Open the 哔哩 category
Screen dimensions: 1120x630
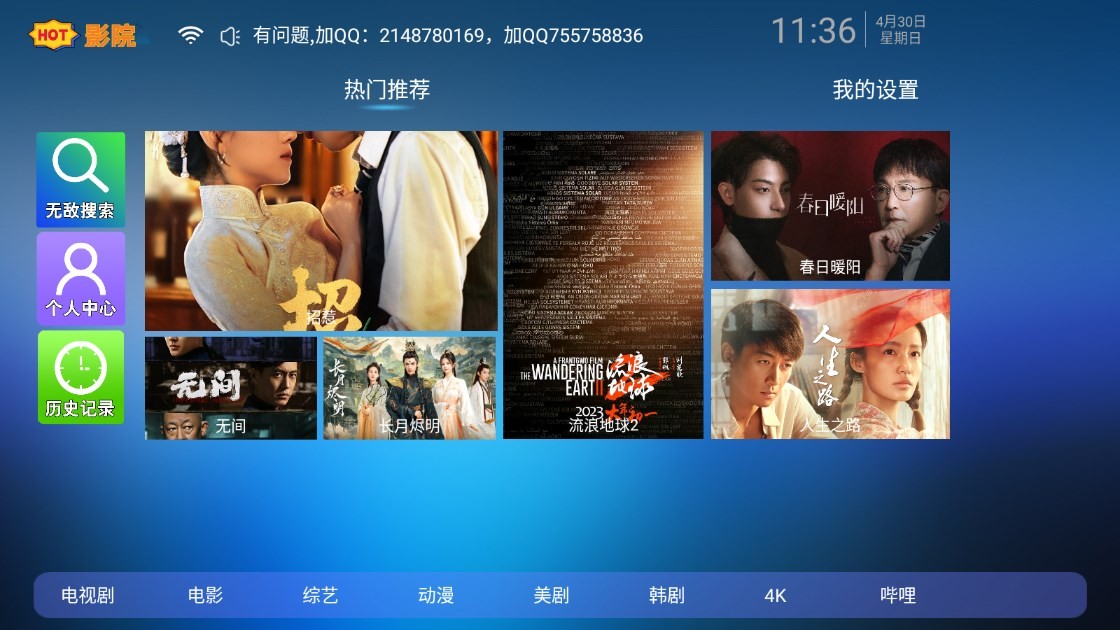point(898,596)
